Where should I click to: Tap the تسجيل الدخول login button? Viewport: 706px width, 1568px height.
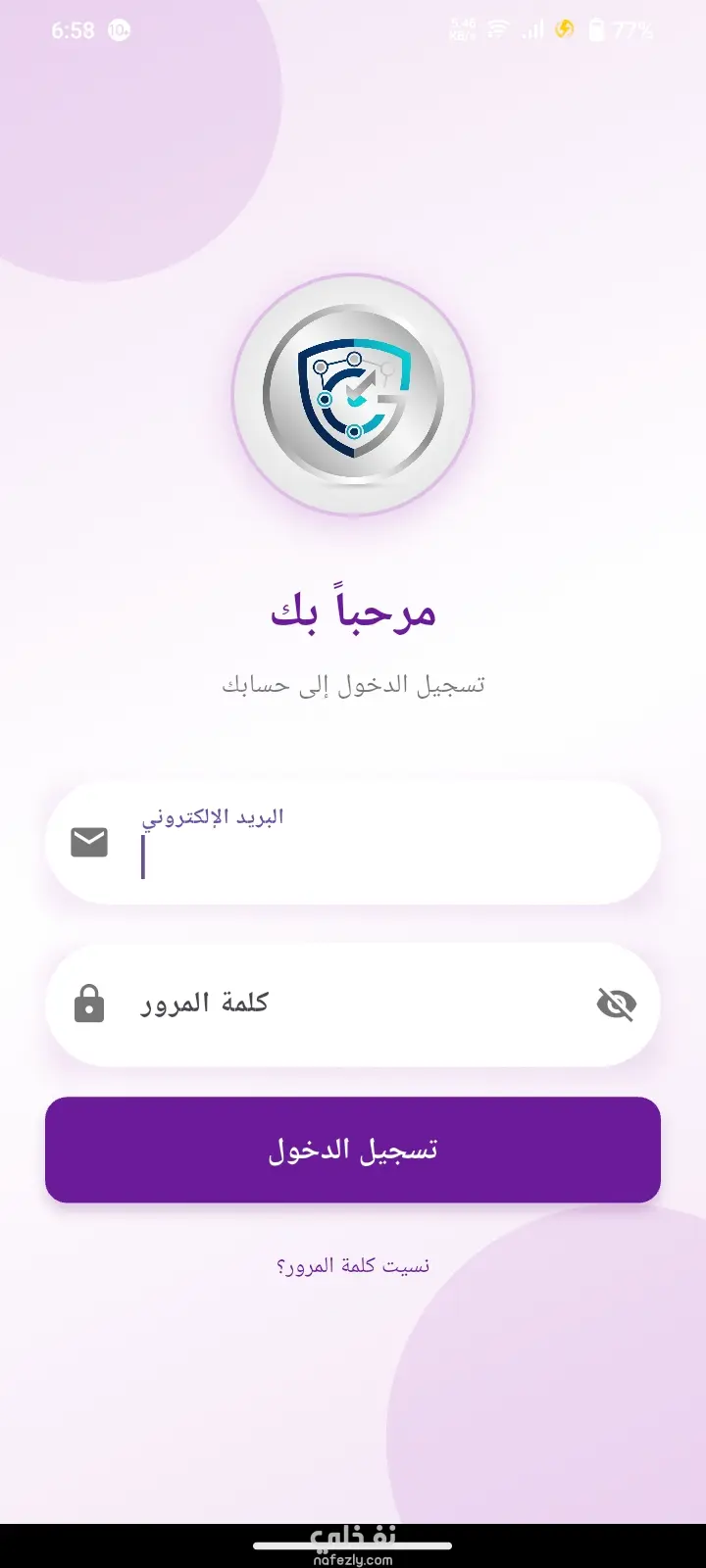coord(353,1150)
